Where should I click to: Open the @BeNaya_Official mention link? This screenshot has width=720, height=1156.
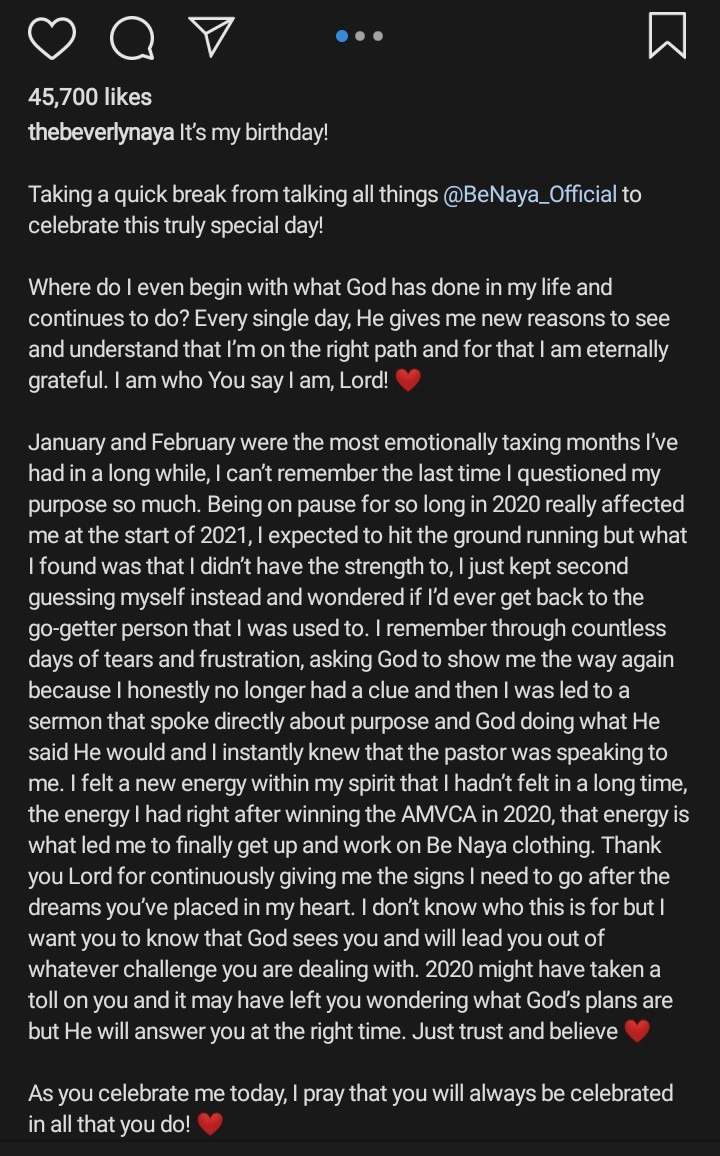tap(530, 195)
